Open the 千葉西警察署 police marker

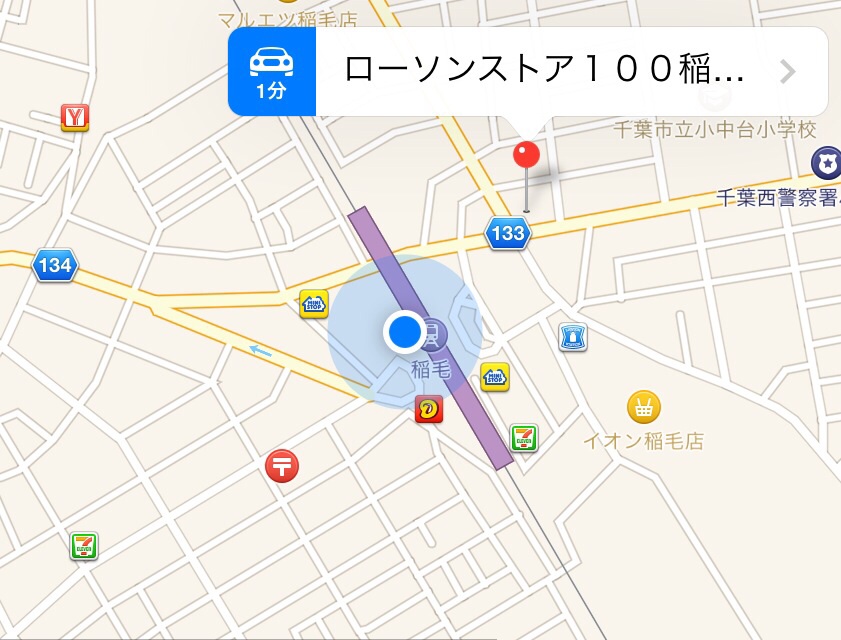click(x=826, y=160)
